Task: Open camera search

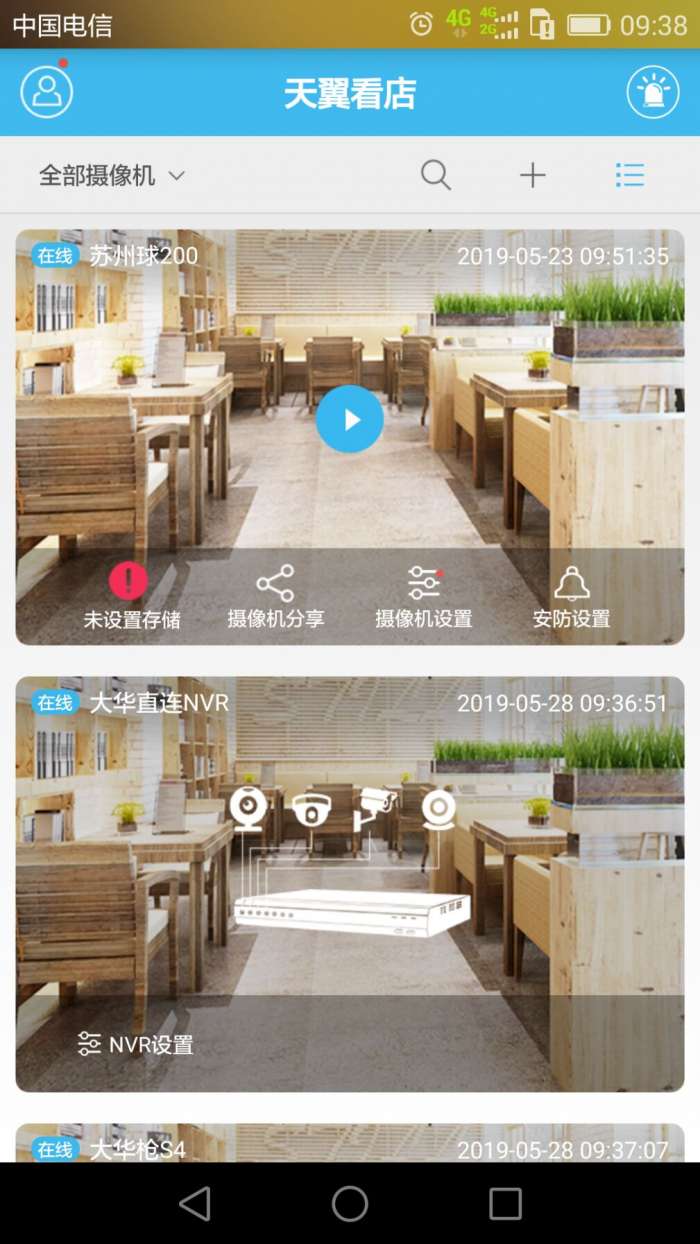Action: click(x=435, y=176)
